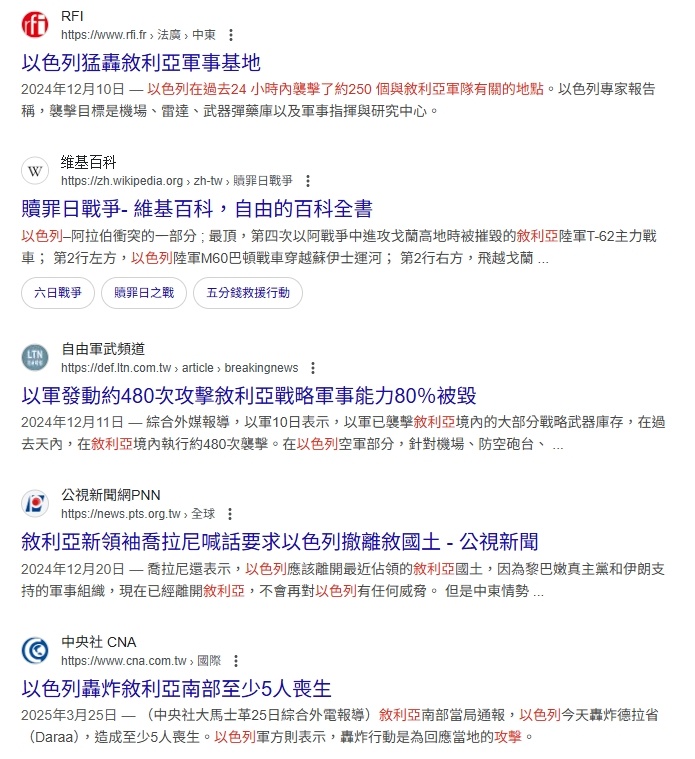Select the 六日戰爭 chip
The width and height of the screenshot is (695, 759).
click(58, 293)
